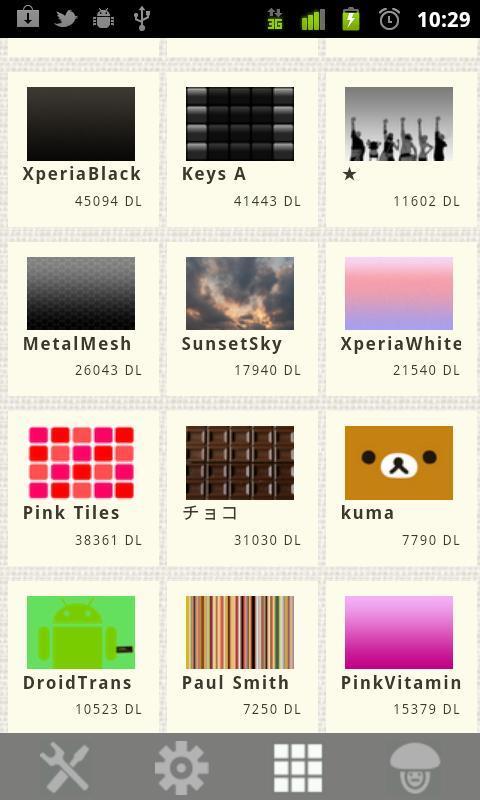Open the star-named silhouette theme
Screen dimensions: 480x800
click(401, 149)
